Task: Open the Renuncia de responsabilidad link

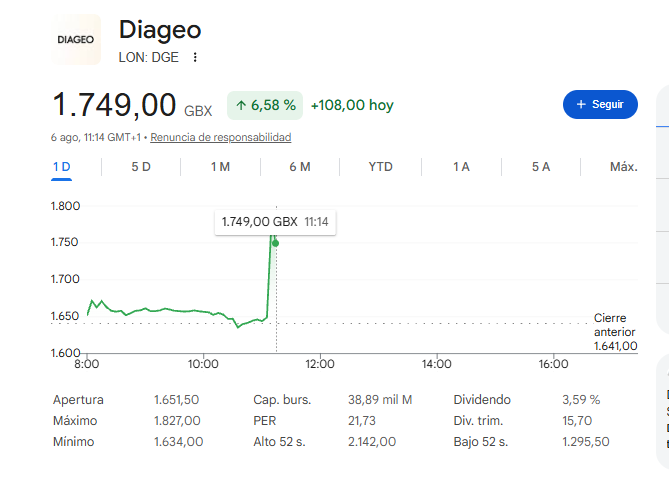Action: [221, 137]
